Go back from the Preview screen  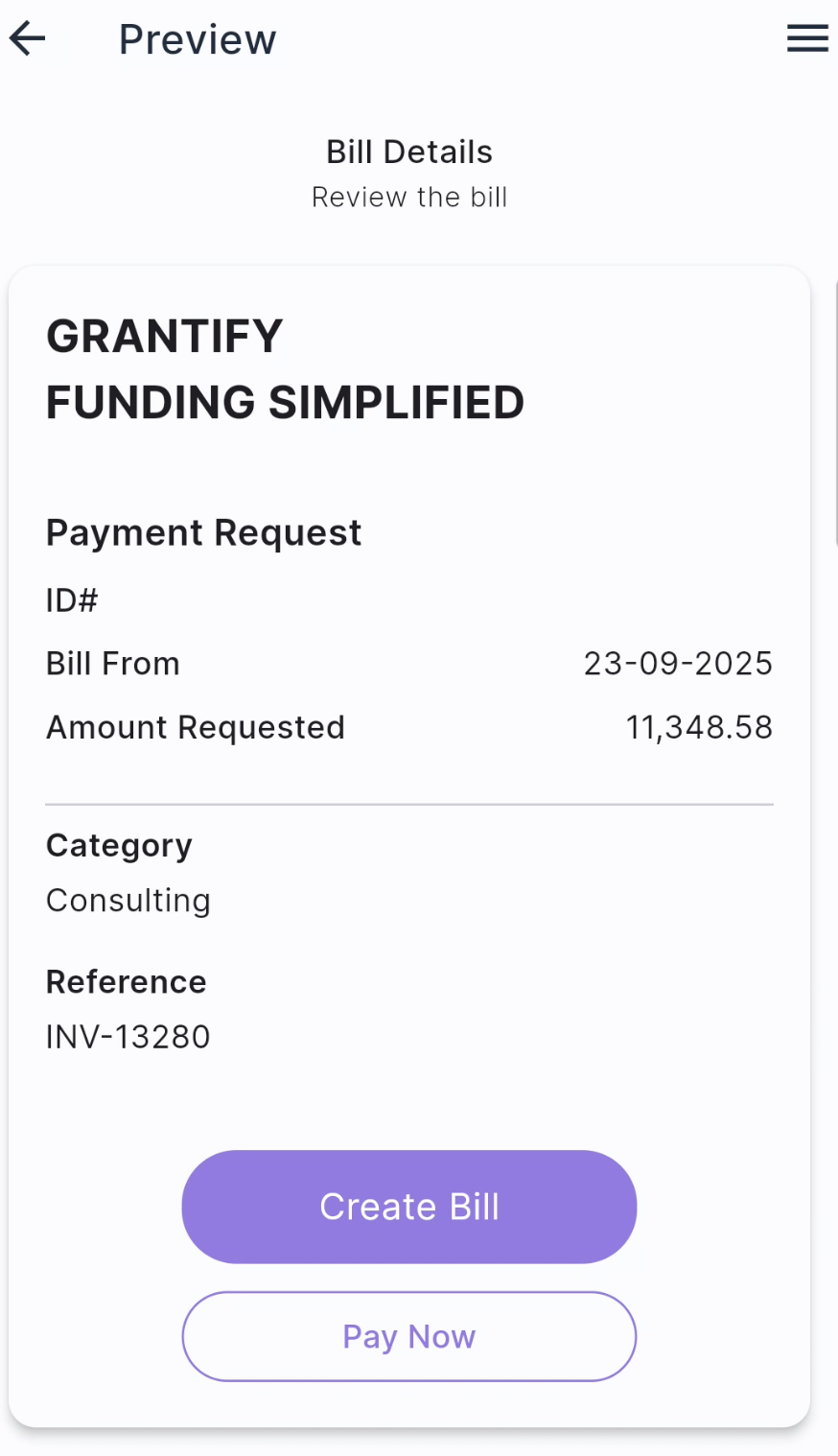click(x=28, y=39)
